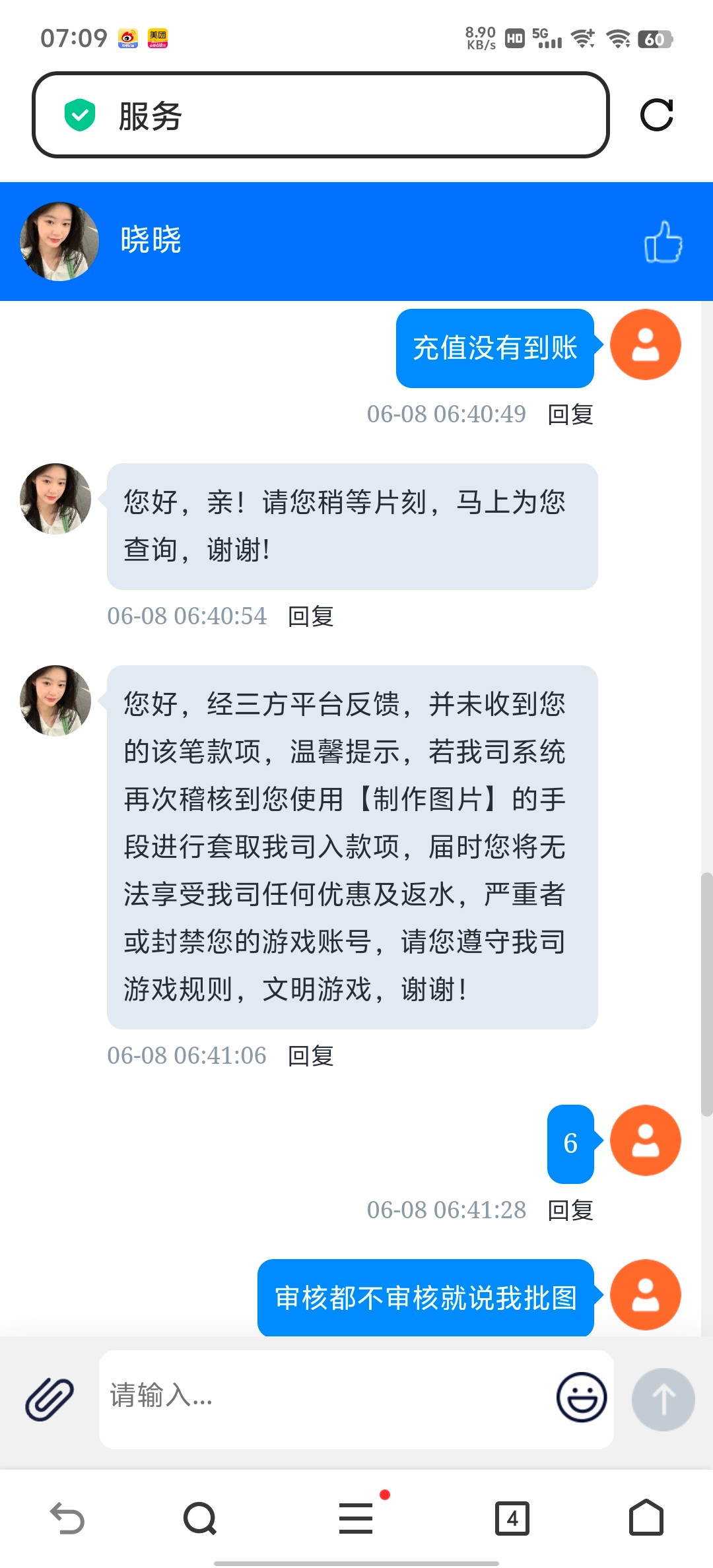Reply to the "6" message
Viewport: 713px width, 1568px height.
click(x=570, y=1210)
